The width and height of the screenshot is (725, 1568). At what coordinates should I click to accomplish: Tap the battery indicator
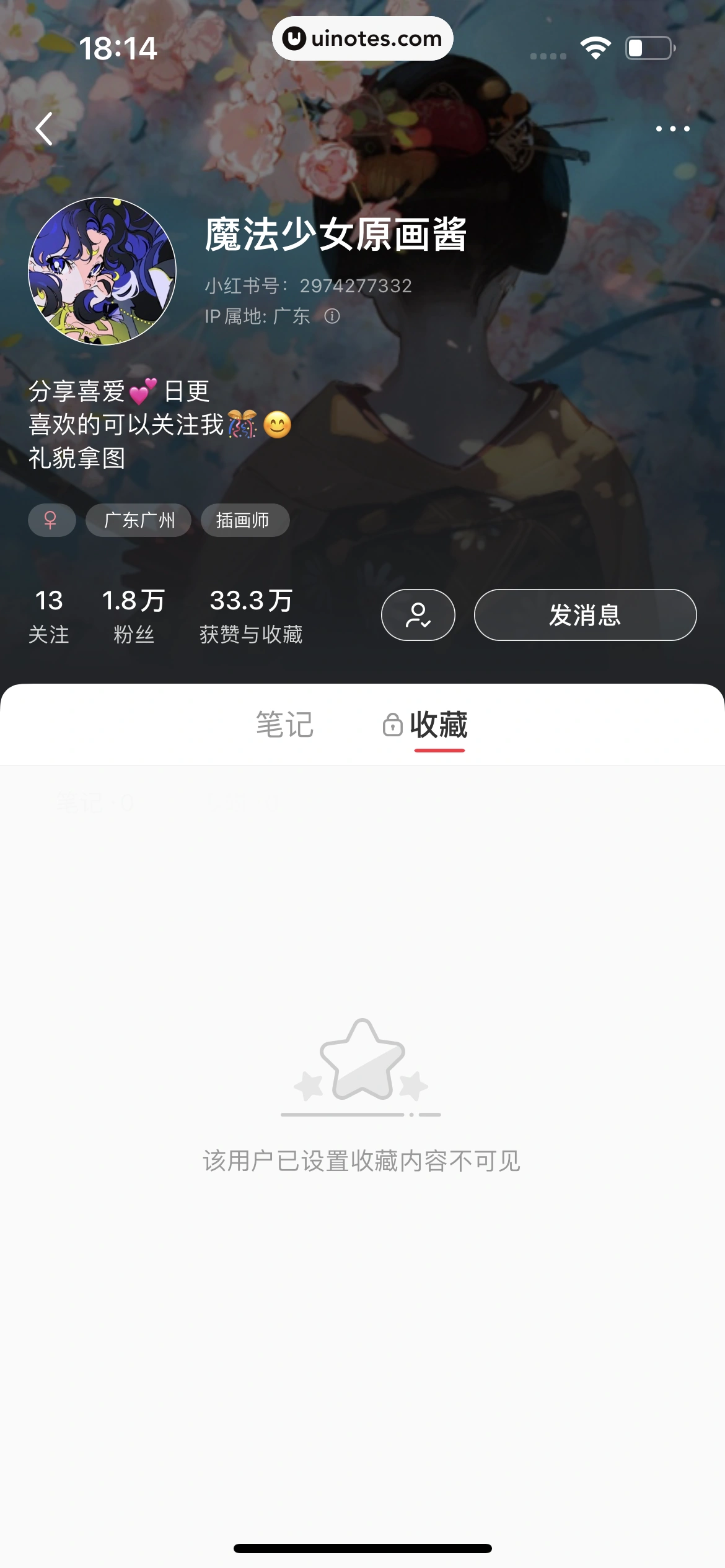(649, 48)
